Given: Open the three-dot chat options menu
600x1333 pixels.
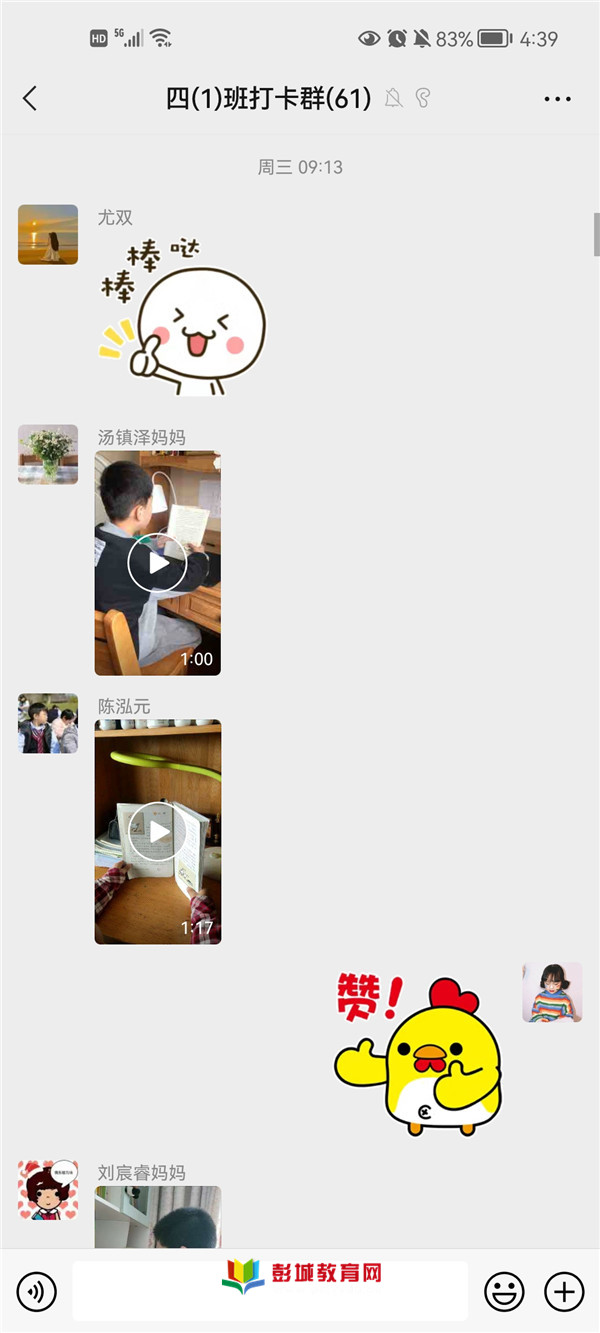Looking at the screenshot, I should tap(557, 98).
